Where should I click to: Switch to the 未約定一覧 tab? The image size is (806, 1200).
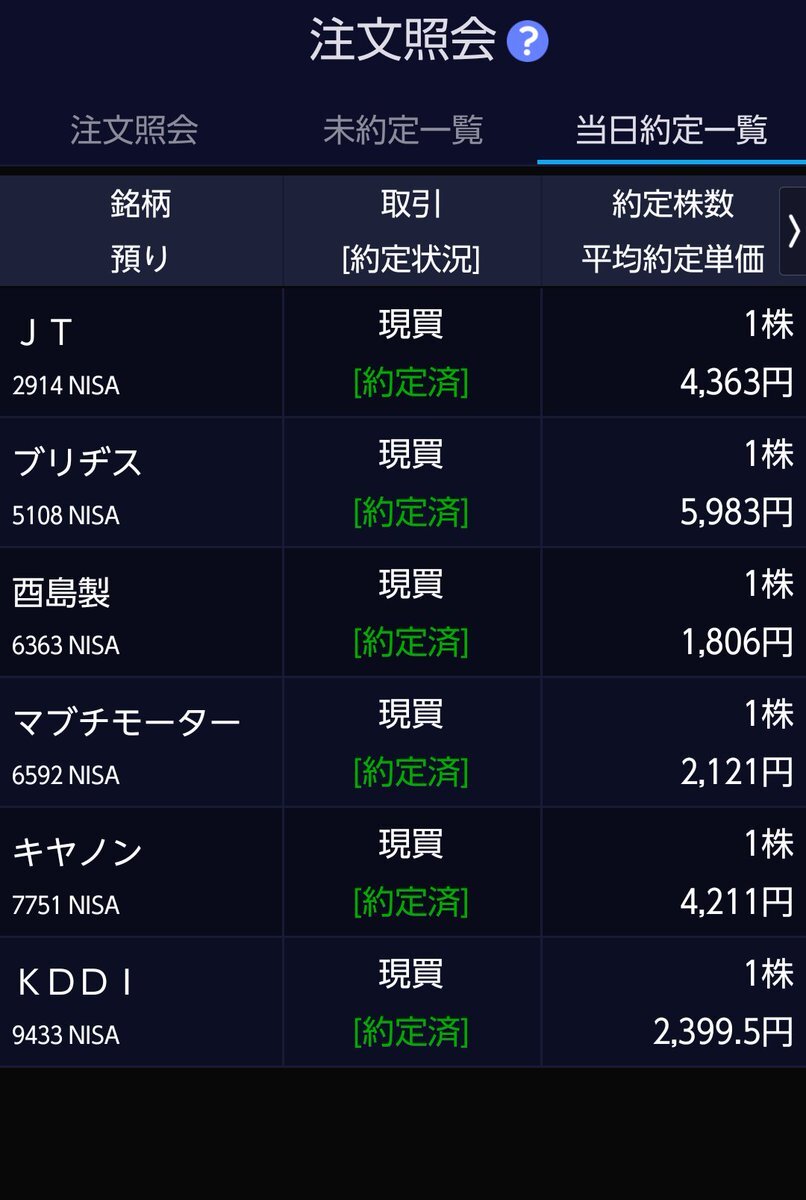tap(403, 130)
